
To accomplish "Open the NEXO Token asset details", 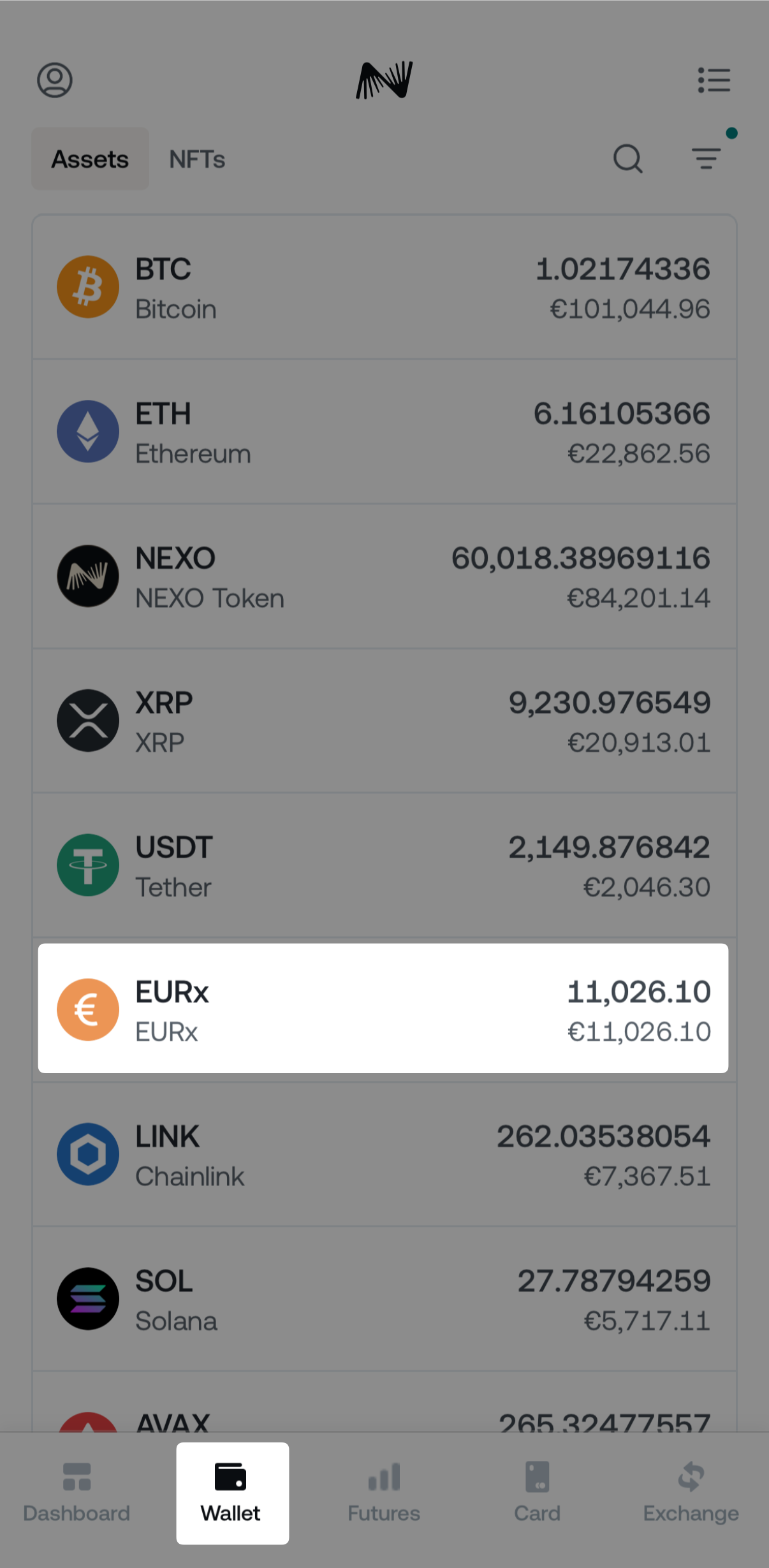I will click(384, 575).
